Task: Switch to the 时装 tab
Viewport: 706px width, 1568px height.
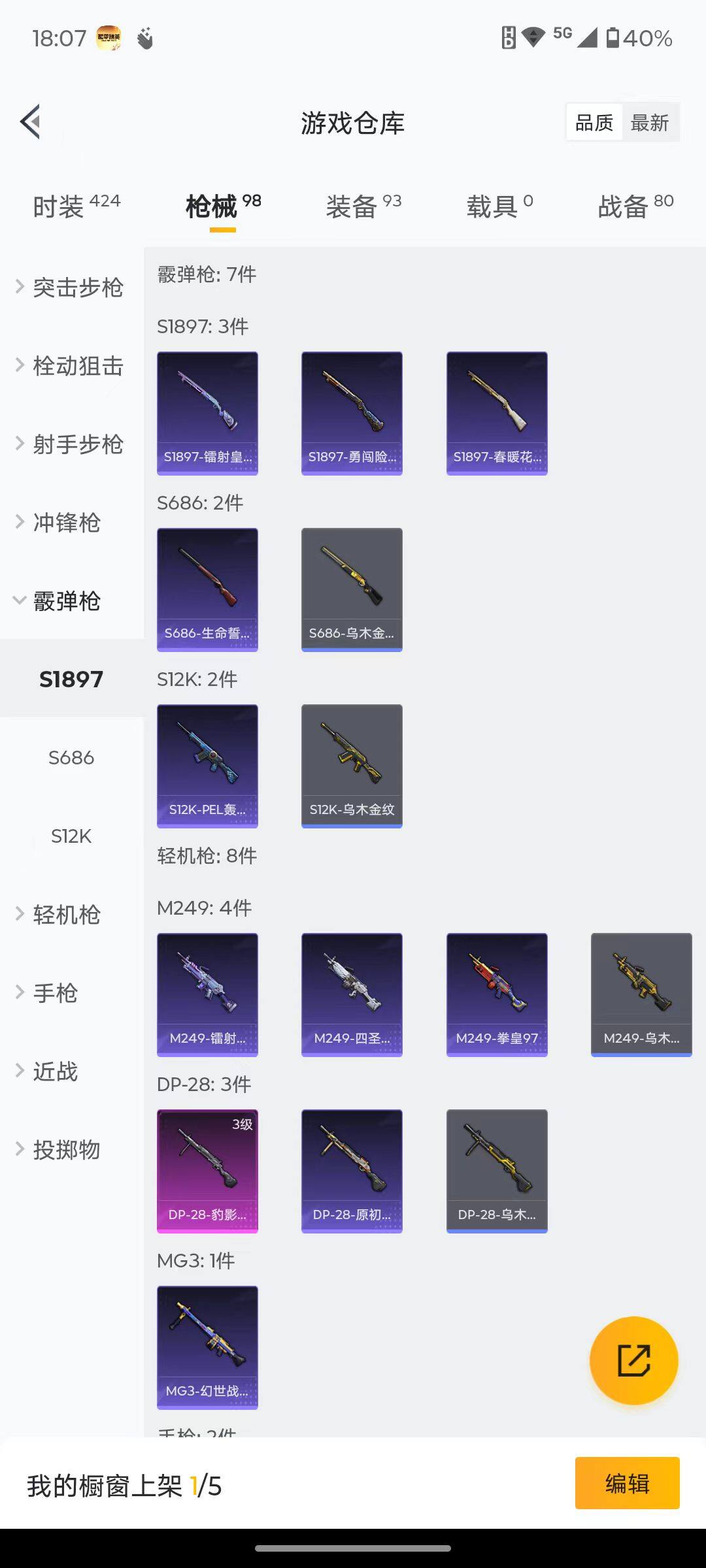Action: (76, 206)
